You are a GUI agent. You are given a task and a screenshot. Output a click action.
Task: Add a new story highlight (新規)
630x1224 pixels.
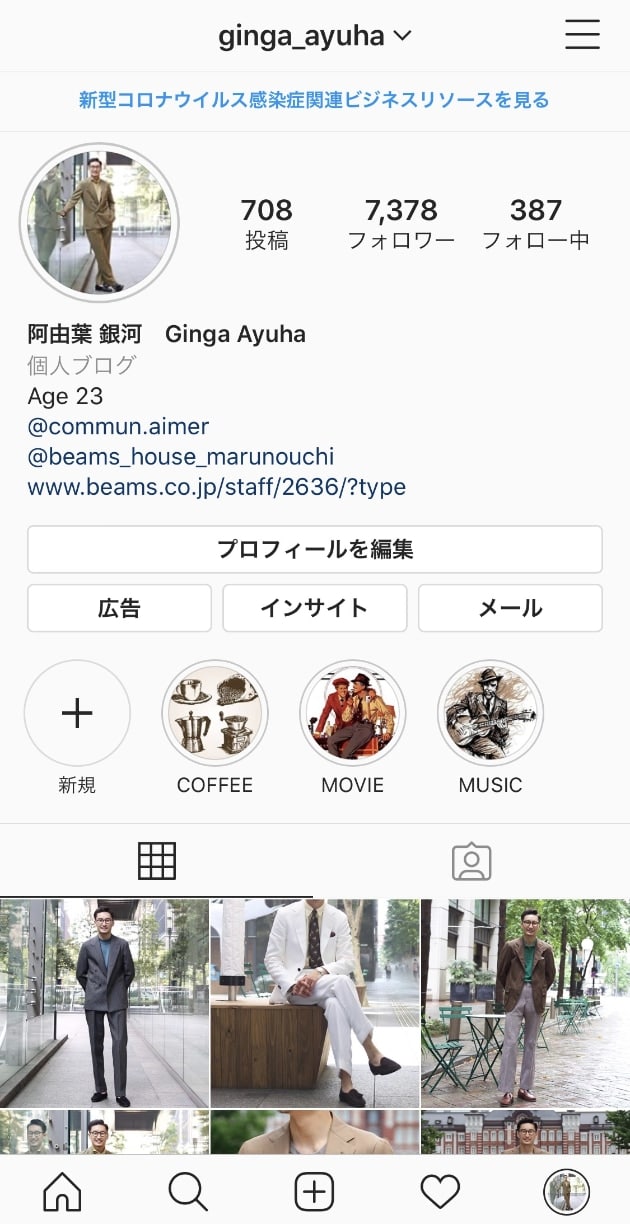(77, 713)
